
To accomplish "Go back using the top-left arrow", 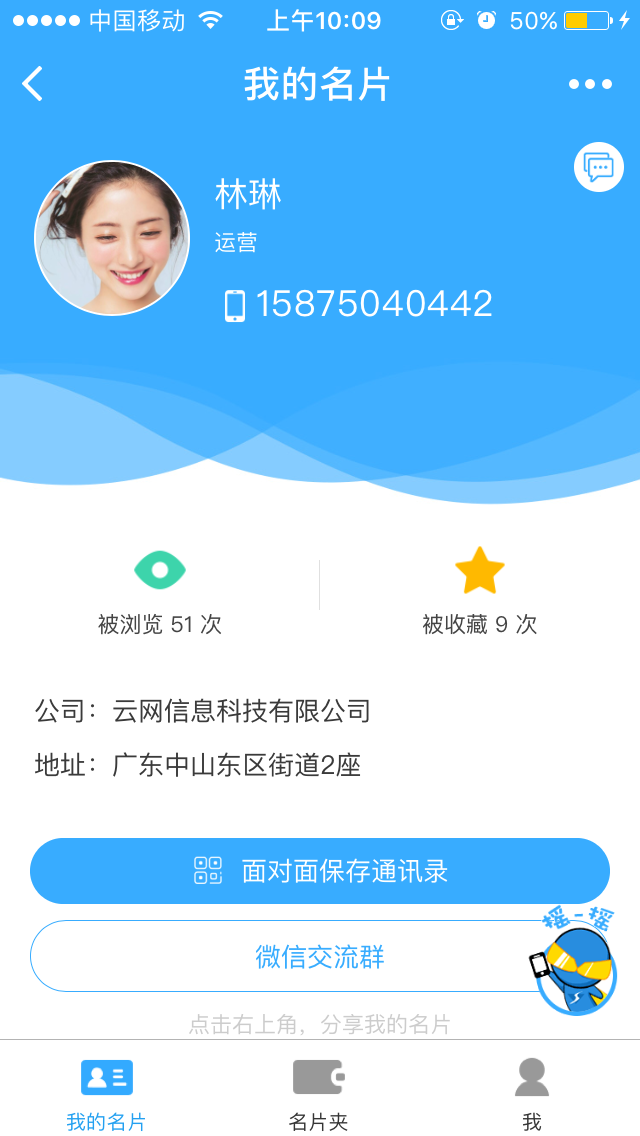I will click(33, 84).
